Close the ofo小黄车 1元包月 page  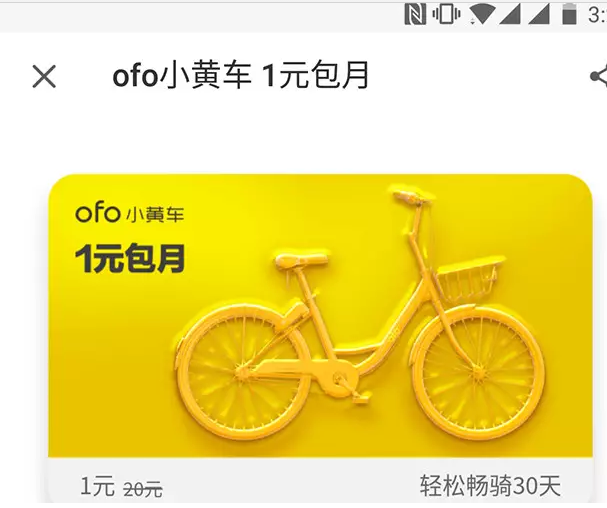[44, 76]
